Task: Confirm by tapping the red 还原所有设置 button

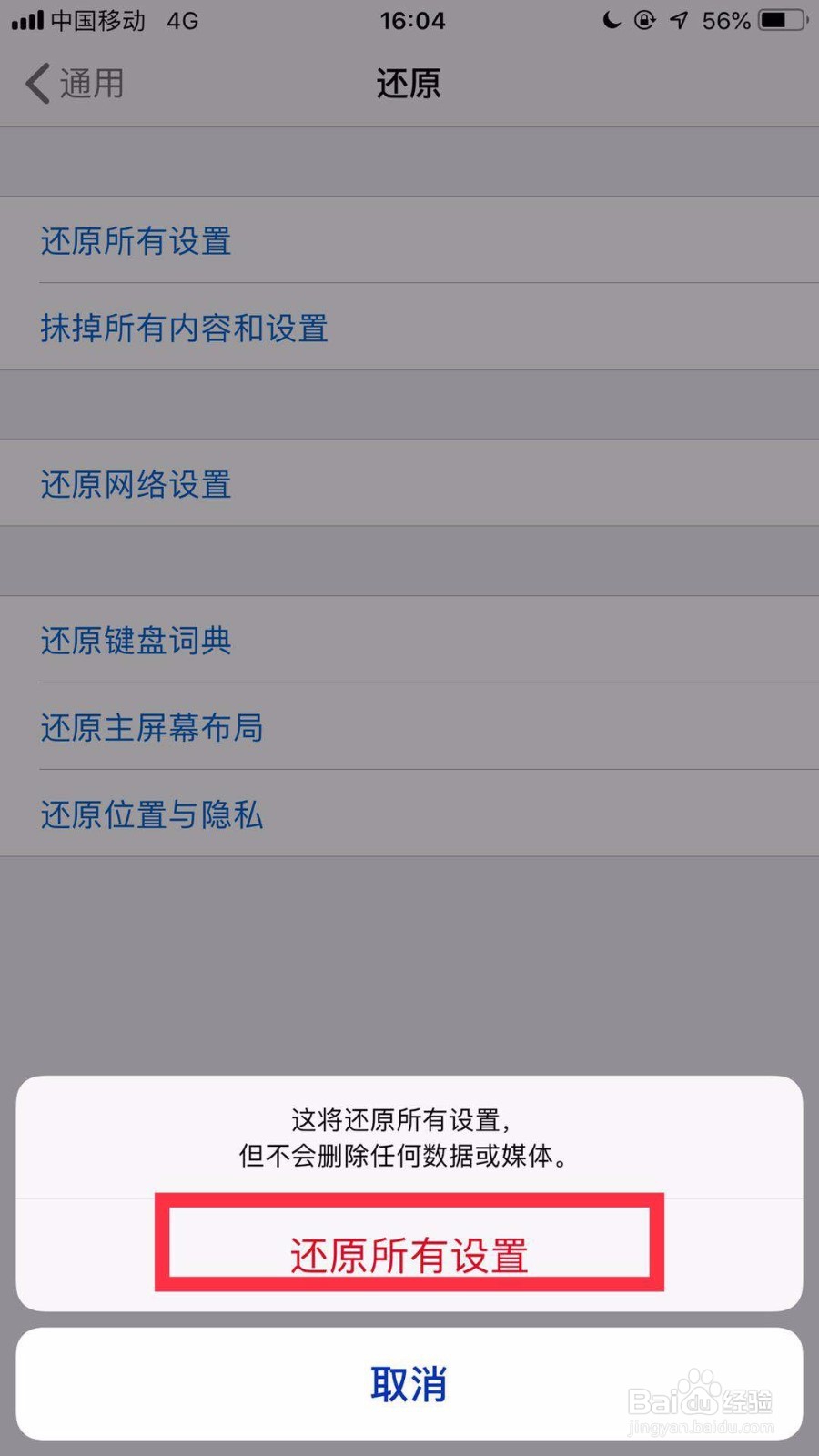Action: [x=408, y=1255]
